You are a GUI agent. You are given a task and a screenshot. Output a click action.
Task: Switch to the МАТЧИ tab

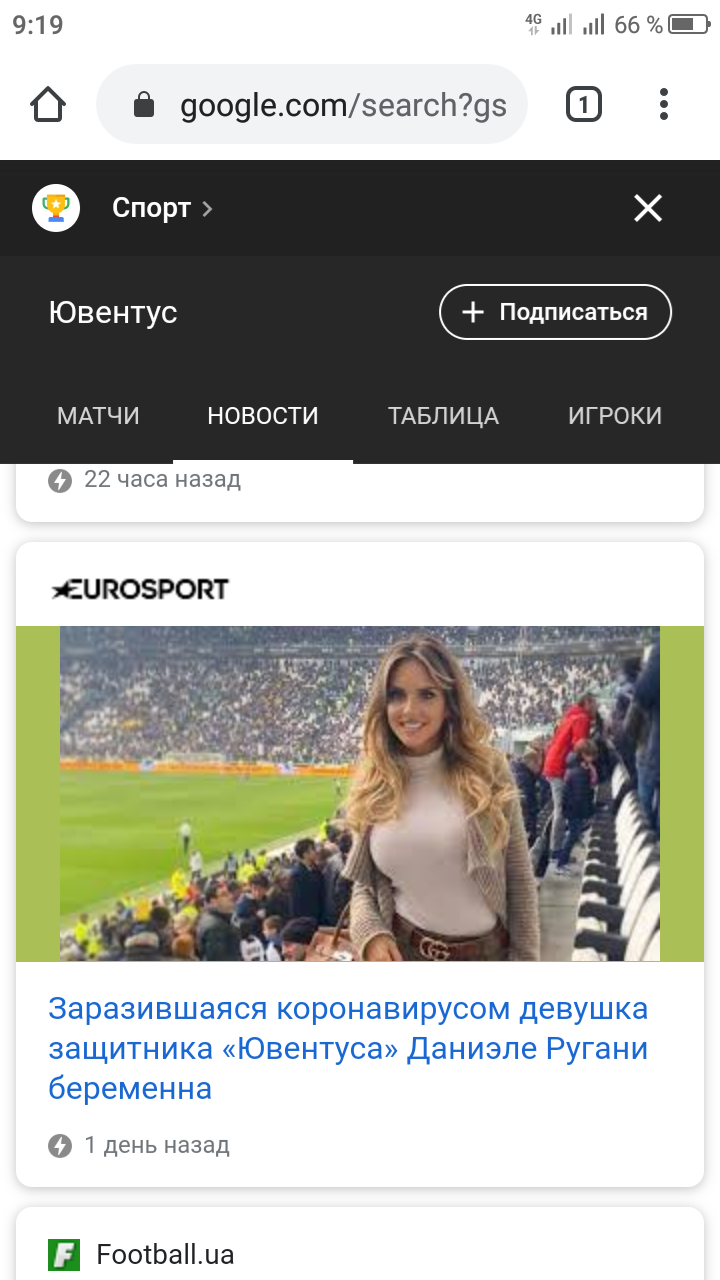tap(98, 415)
